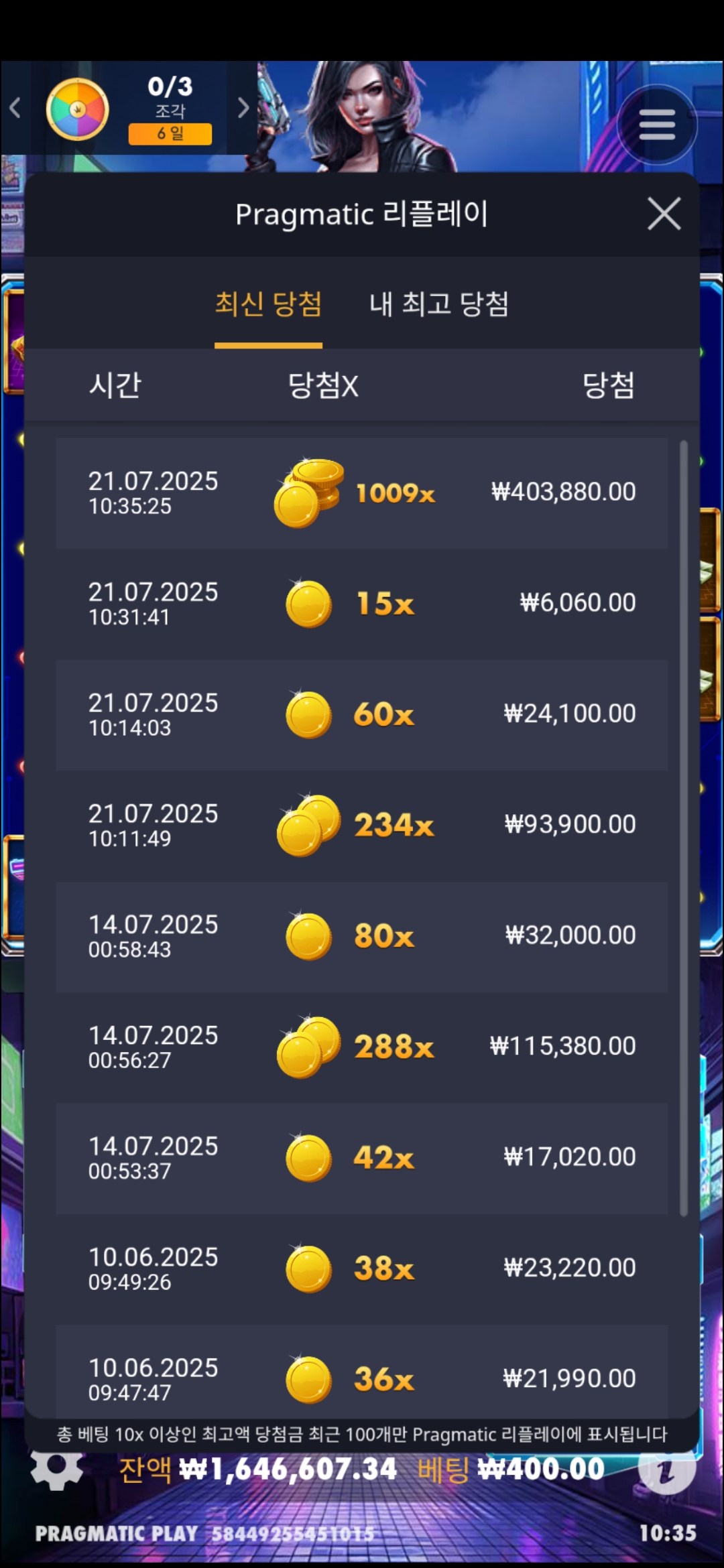Viewport: 724px width, 1568px height.
Task: Close the Pragmatic 리플레이 dialog
Action: pyautogui.click(x=664, y=214)
